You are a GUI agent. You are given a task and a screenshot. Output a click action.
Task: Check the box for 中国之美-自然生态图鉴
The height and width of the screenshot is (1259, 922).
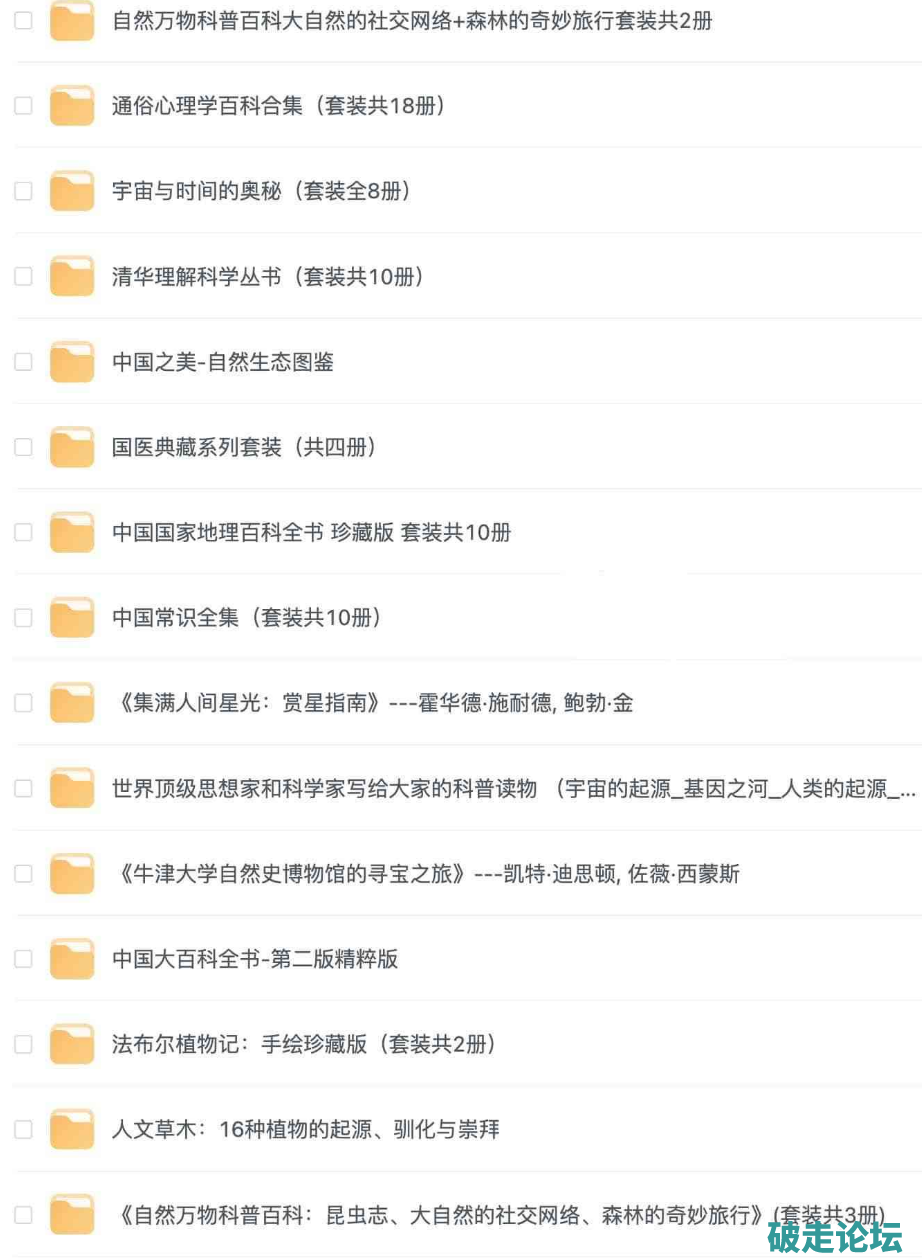pyautogui.click(x=23, y=362)
